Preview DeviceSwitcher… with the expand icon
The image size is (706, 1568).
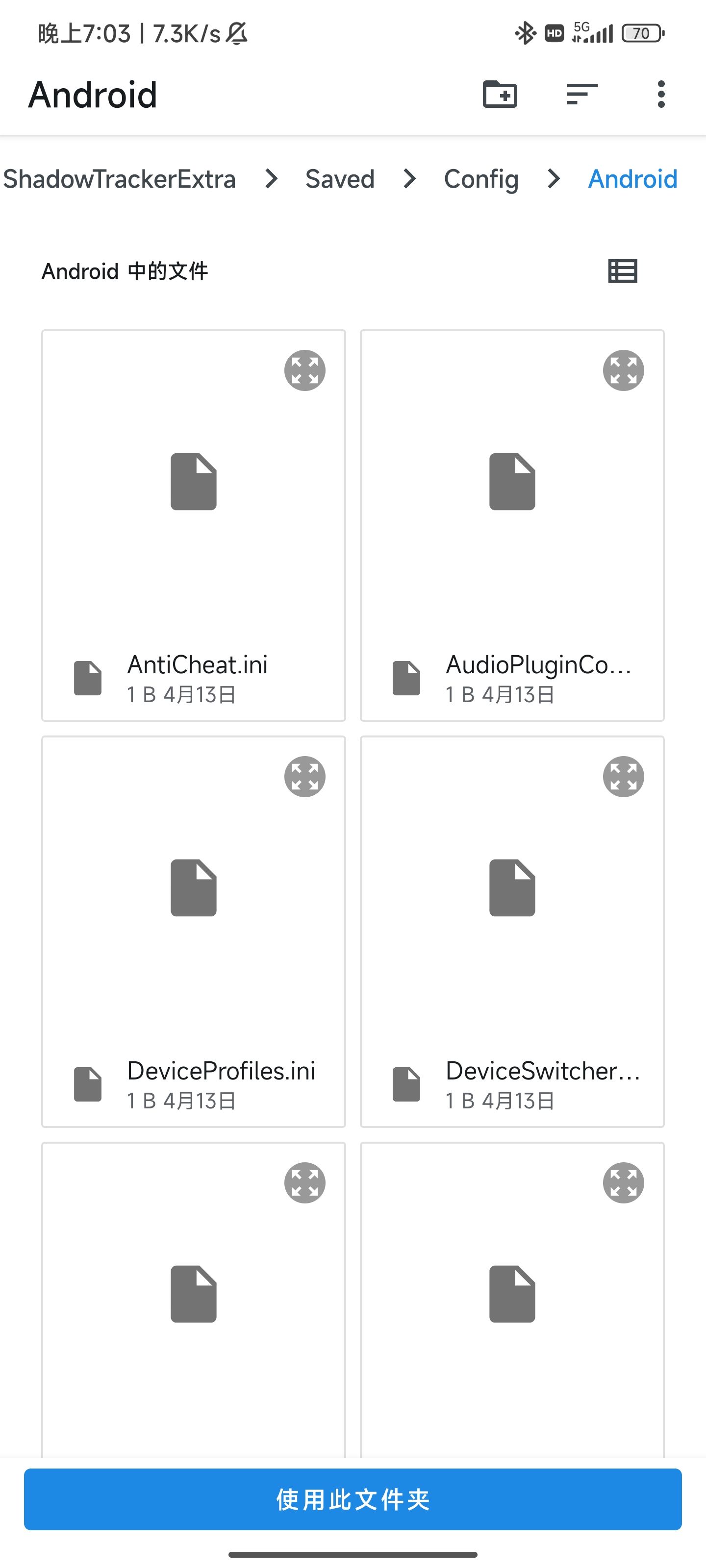(623, 777)
